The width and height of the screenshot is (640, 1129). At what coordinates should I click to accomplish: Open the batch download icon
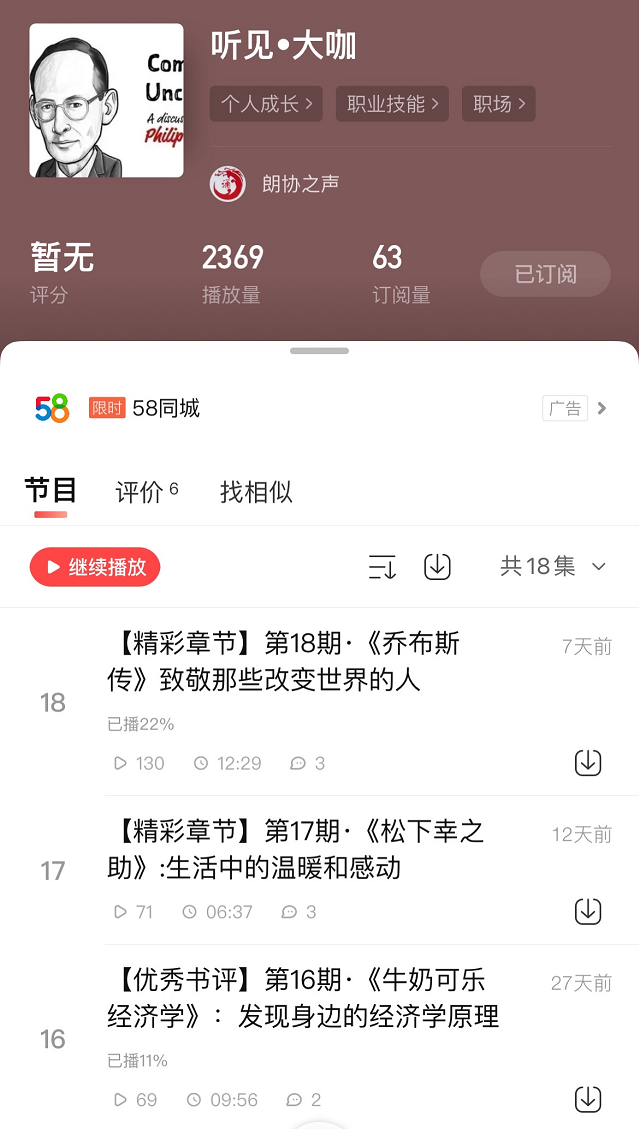pos(437,567)
